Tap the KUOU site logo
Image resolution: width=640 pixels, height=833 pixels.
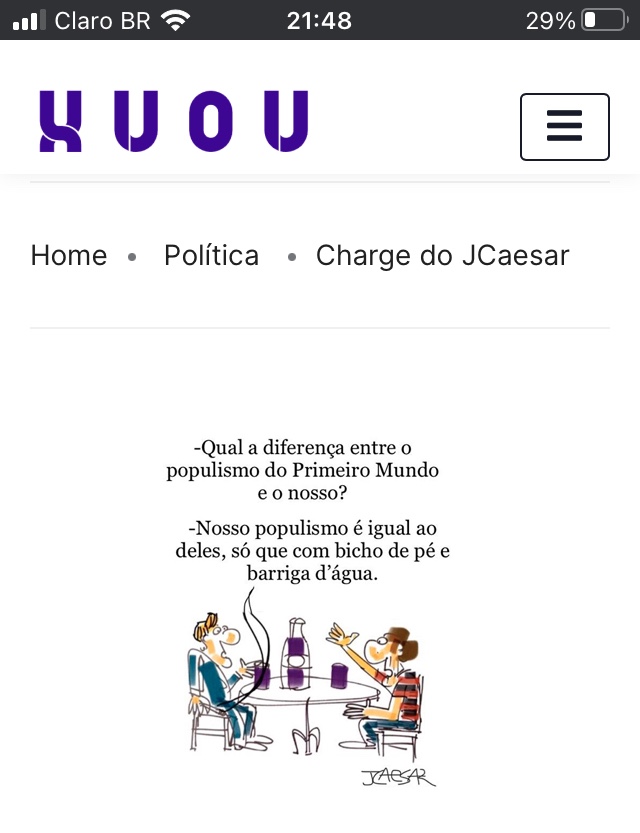pyautogui.click(x=174, y=122)
